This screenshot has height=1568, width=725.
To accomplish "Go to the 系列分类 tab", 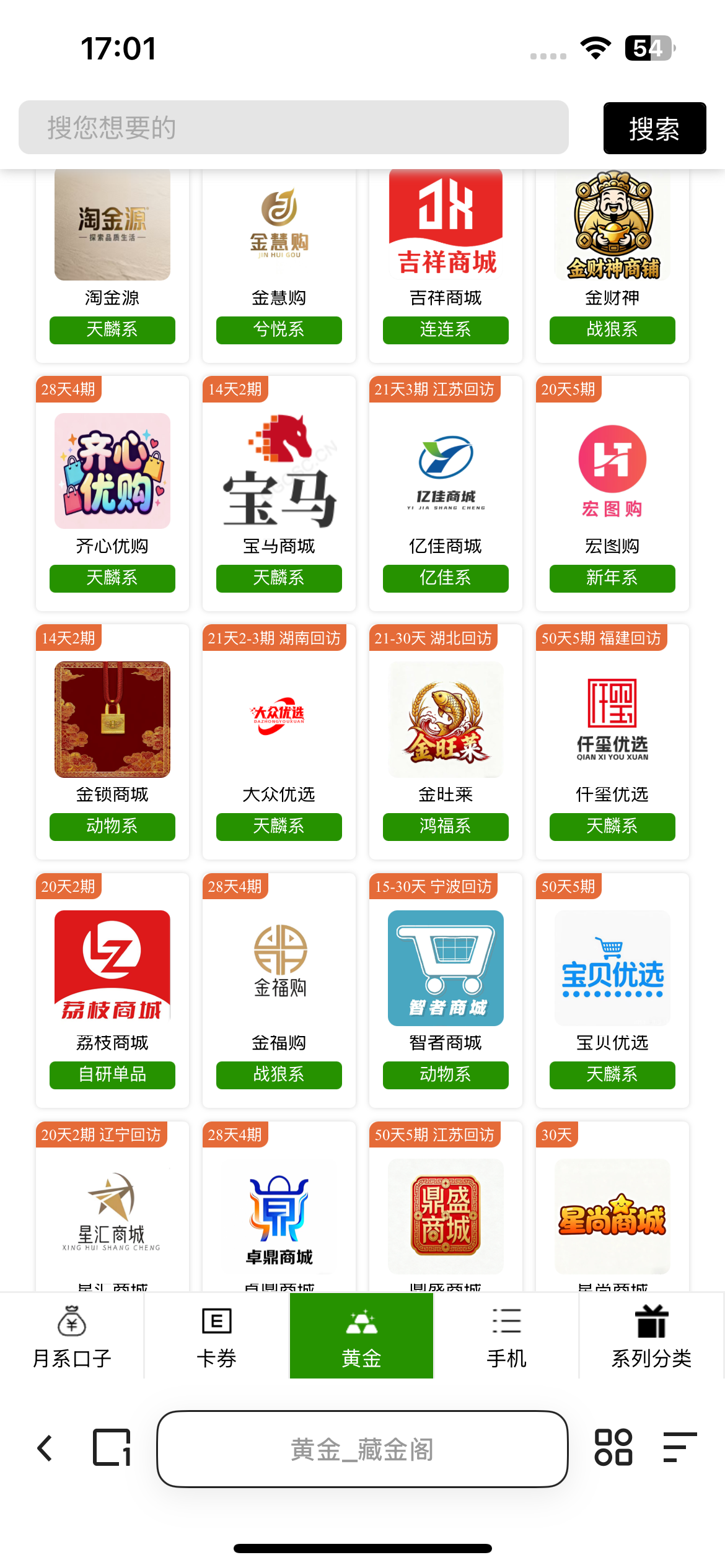I will pyautogui.click(x=651, y=1335).
